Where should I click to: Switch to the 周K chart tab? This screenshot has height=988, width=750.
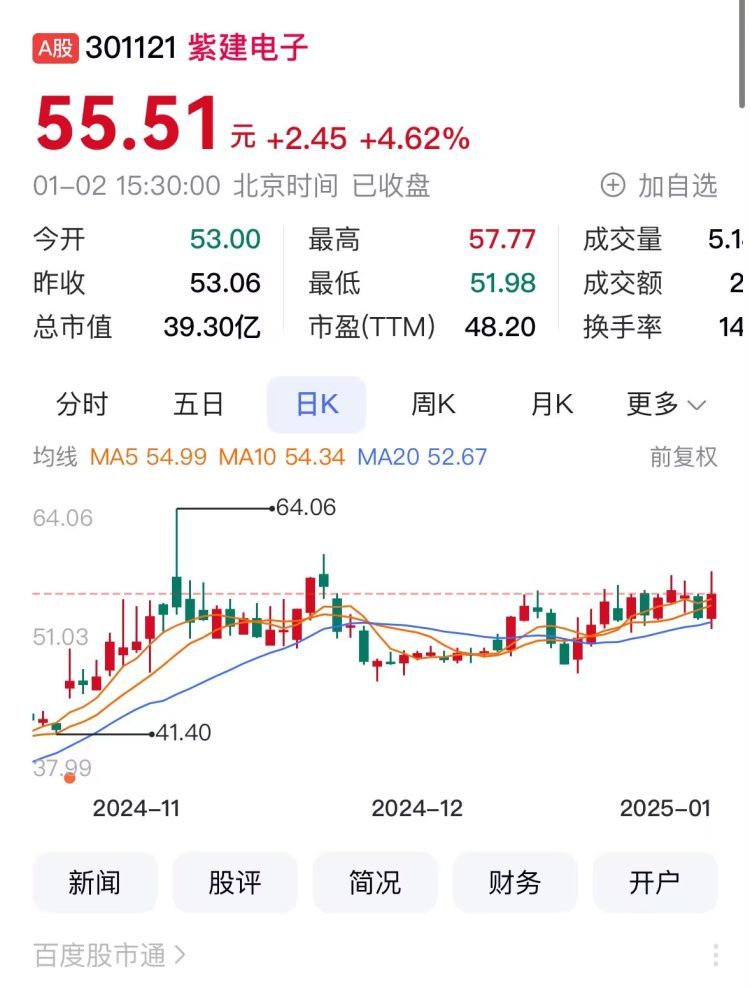pyautogui.click(x=433, y=404)
